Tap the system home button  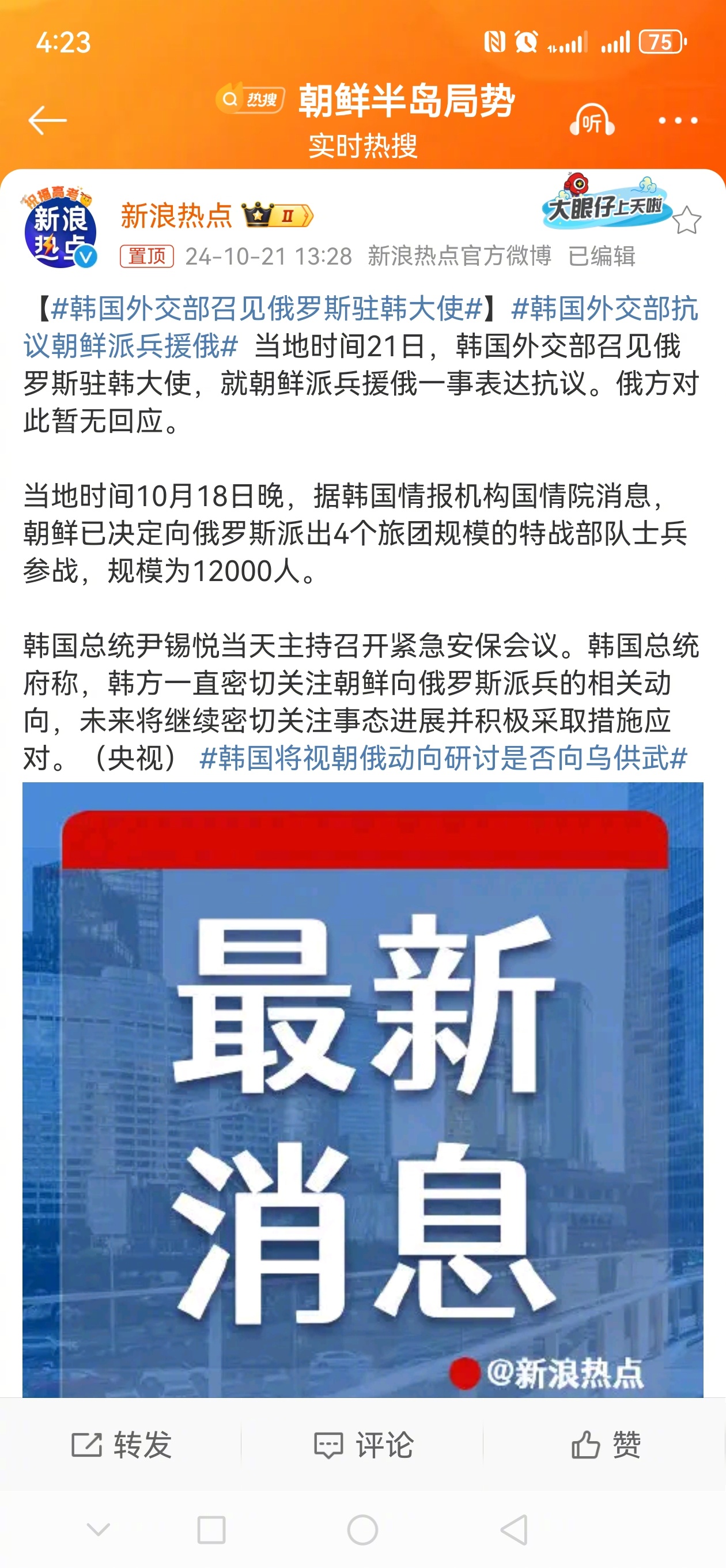(x=362, y=1529)
